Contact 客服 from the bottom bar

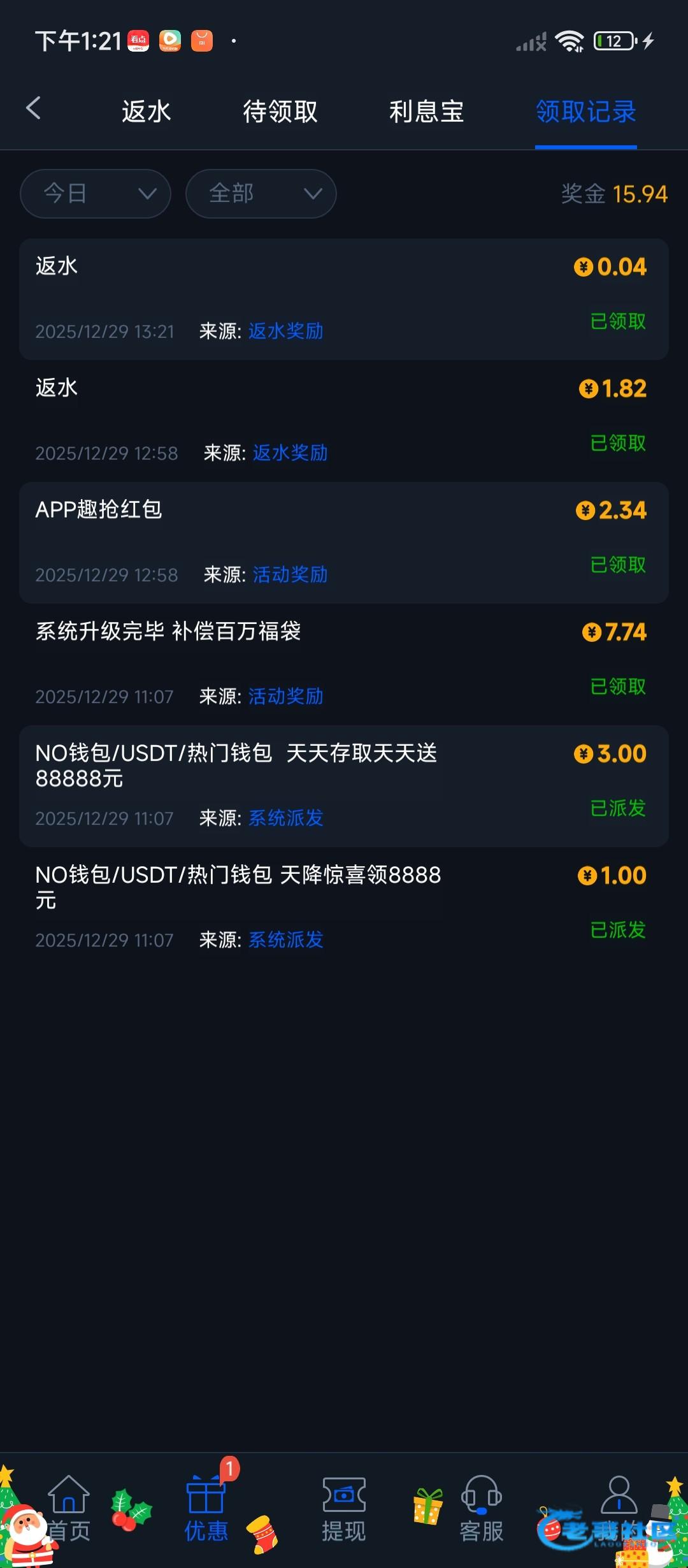coord(482,1508)
